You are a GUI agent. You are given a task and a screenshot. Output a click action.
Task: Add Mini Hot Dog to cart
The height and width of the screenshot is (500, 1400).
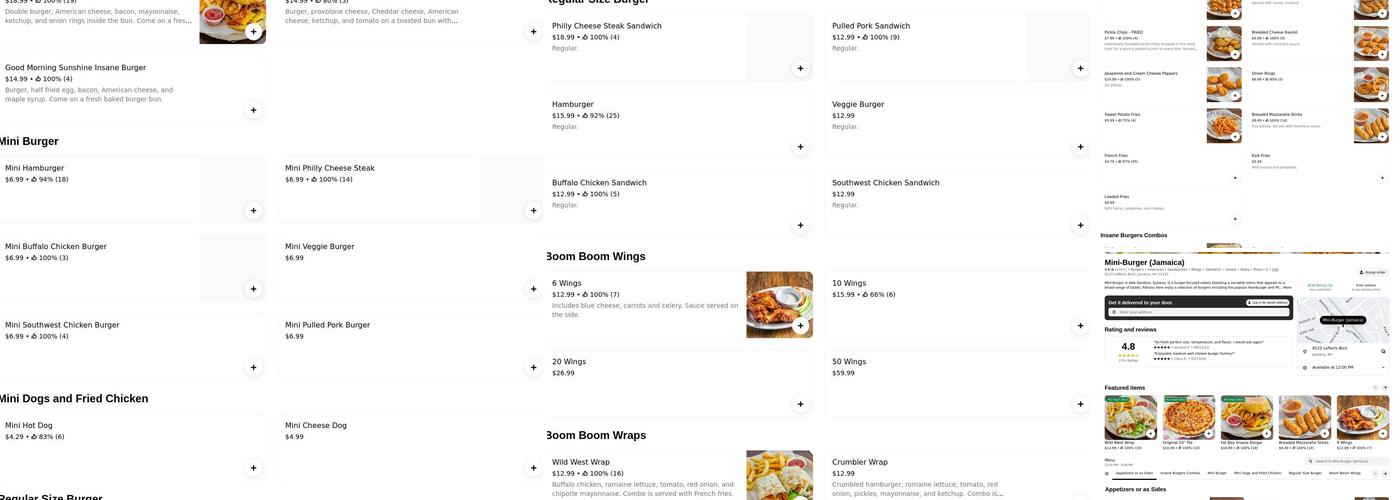pyautogui.click(x=253, y=467)
